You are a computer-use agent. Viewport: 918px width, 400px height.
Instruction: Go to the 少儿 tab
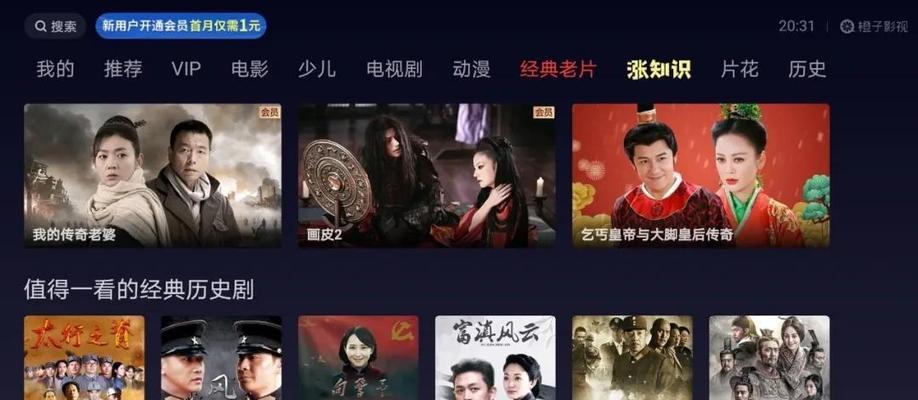click(x=316, y=69)
